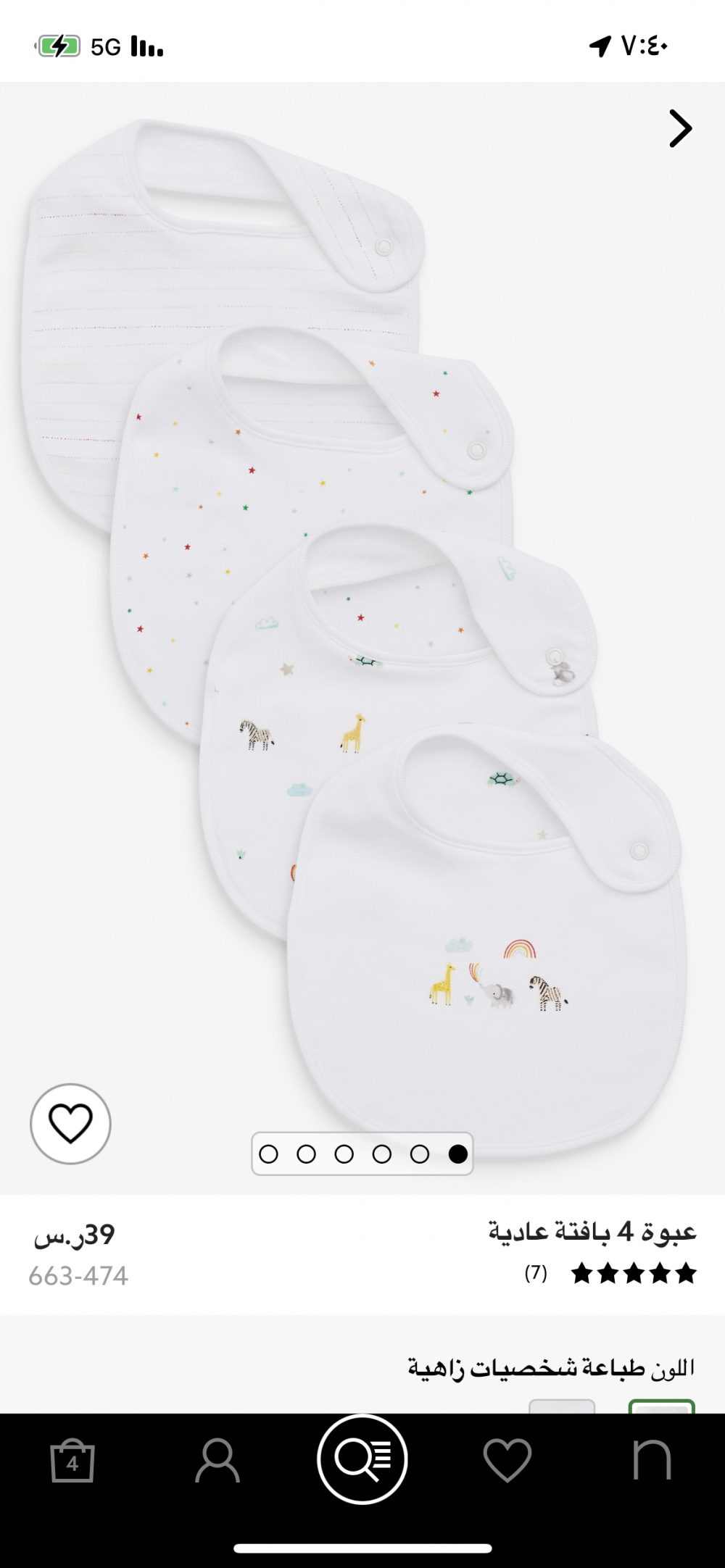Open the bibs product photo full-screen
The height and width of the screenshot is (1568, 725).
click(x=362, y=616)
